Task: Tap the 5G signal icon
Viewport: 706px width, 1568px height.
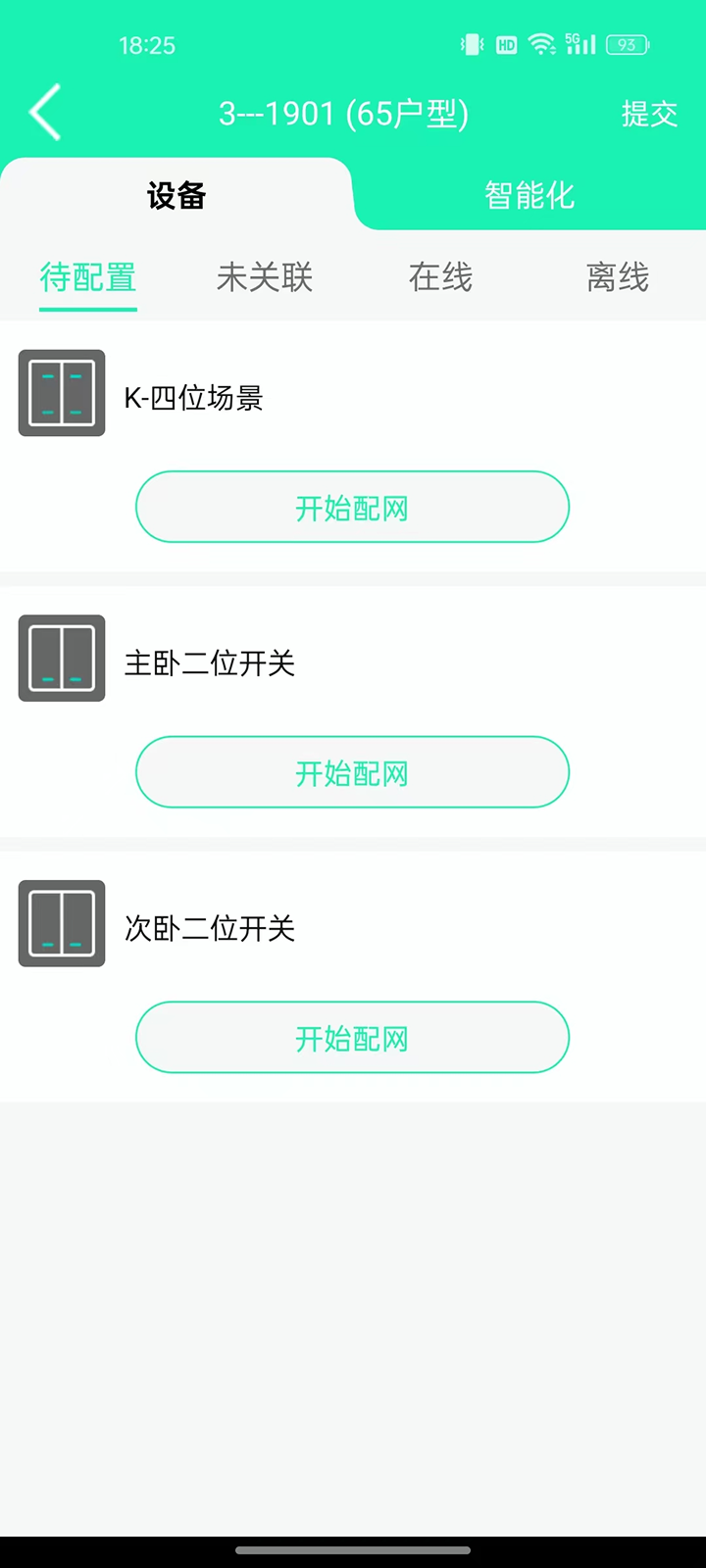Action: tap(580, 44)
